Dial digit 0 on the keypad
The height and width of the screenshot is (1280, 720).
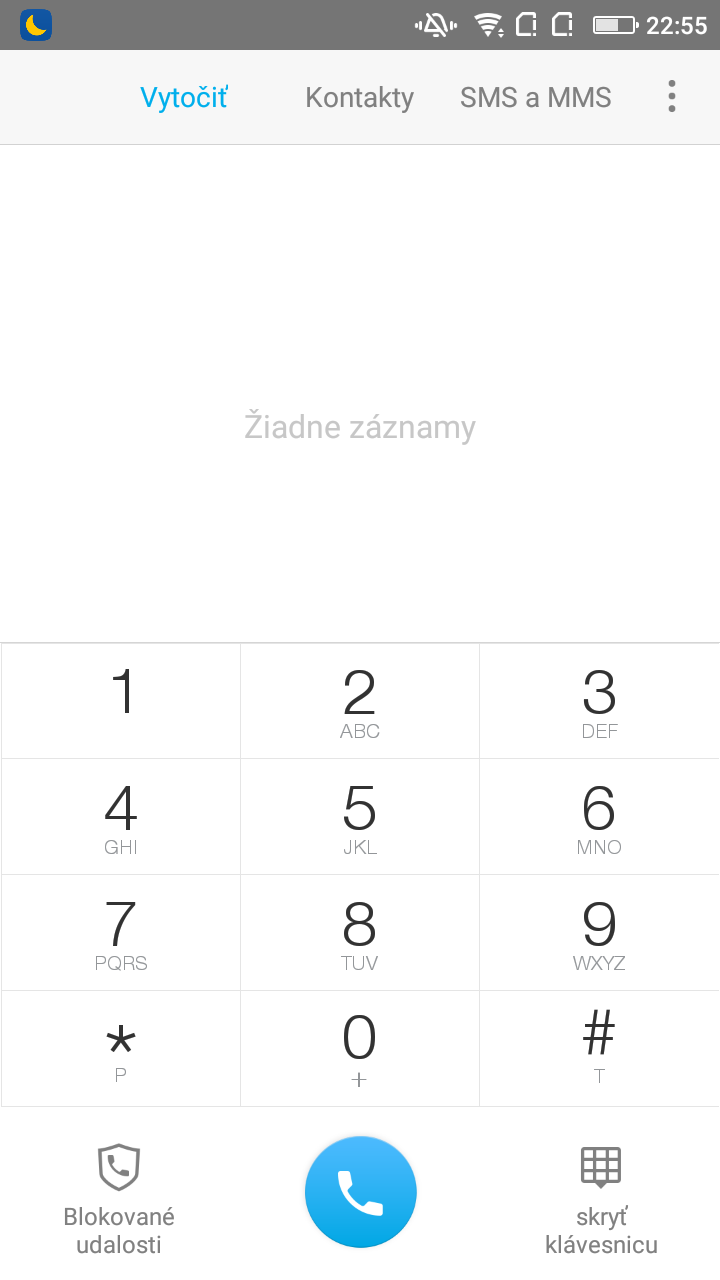coord(360,1049)
